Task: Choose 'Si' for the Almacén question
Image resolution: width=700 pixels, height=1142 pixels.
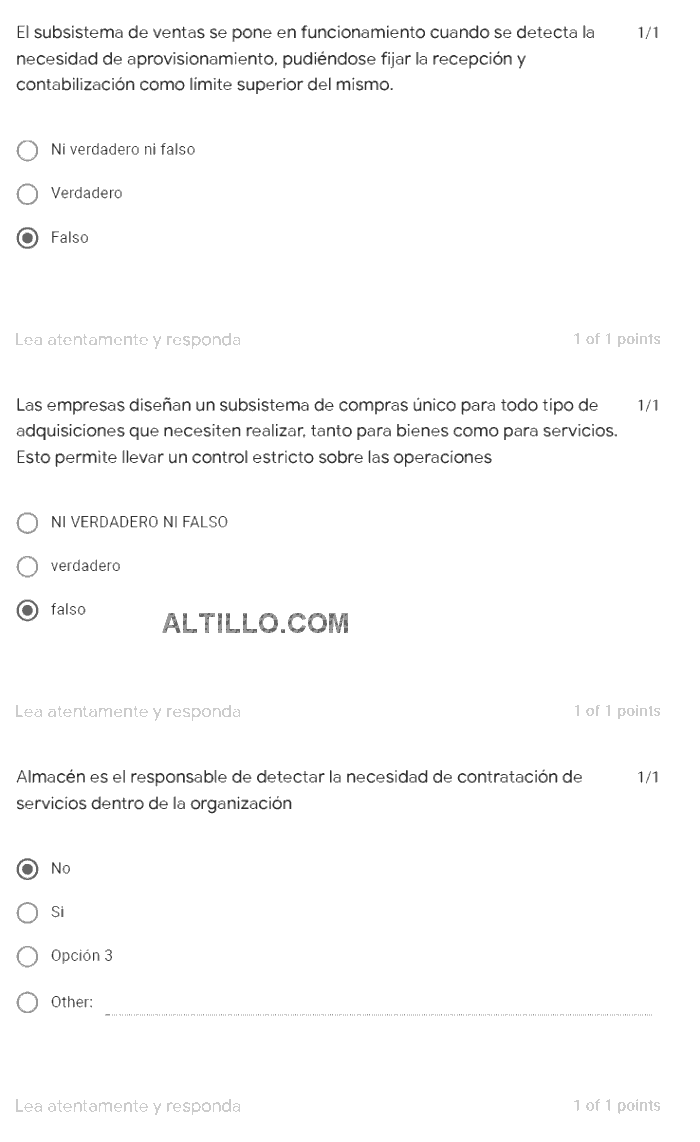Action: (27, 913)
